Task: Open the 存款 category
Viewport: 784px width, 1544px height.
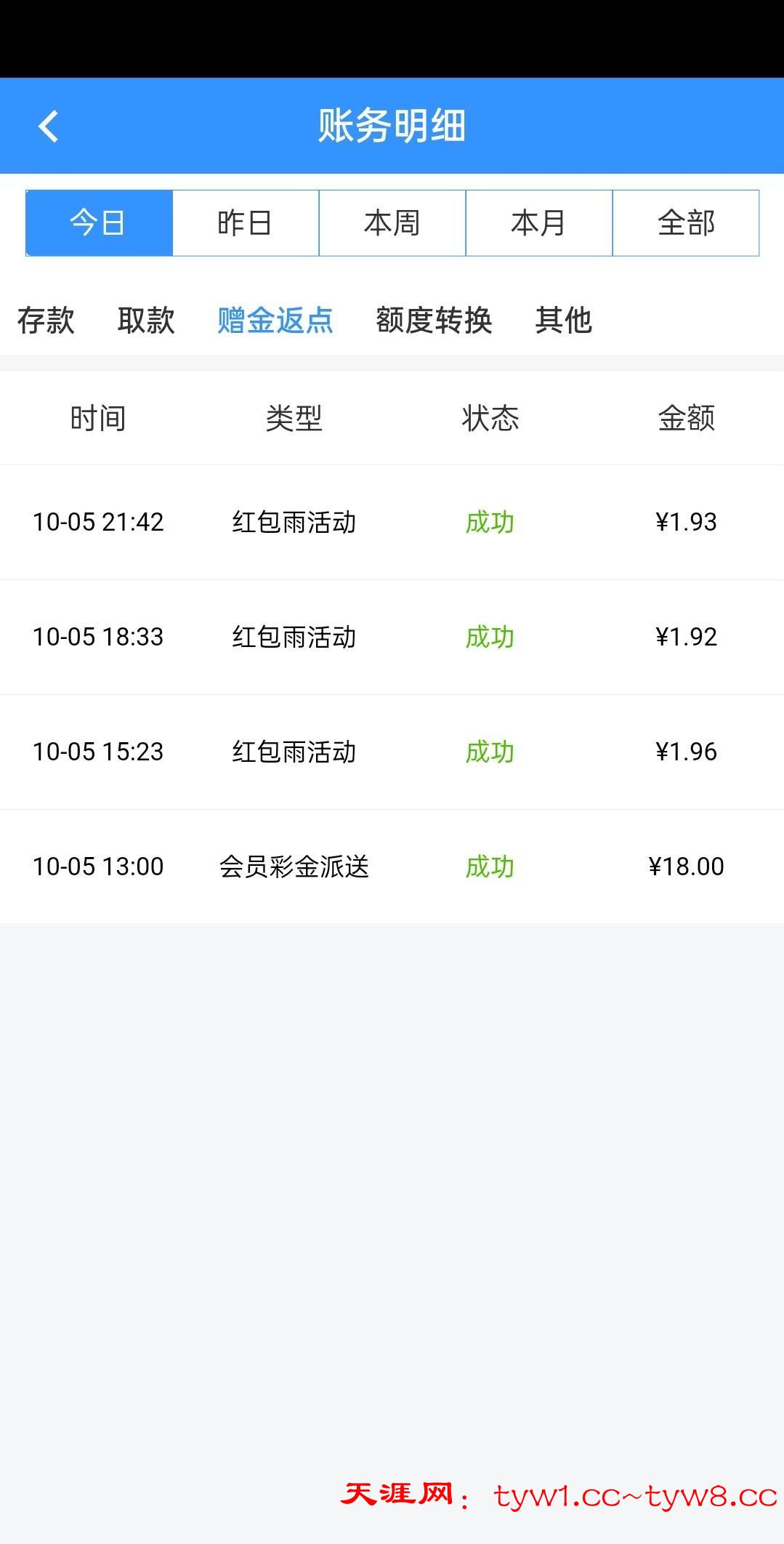Action: pyautogui.click(x=46, y=320)
